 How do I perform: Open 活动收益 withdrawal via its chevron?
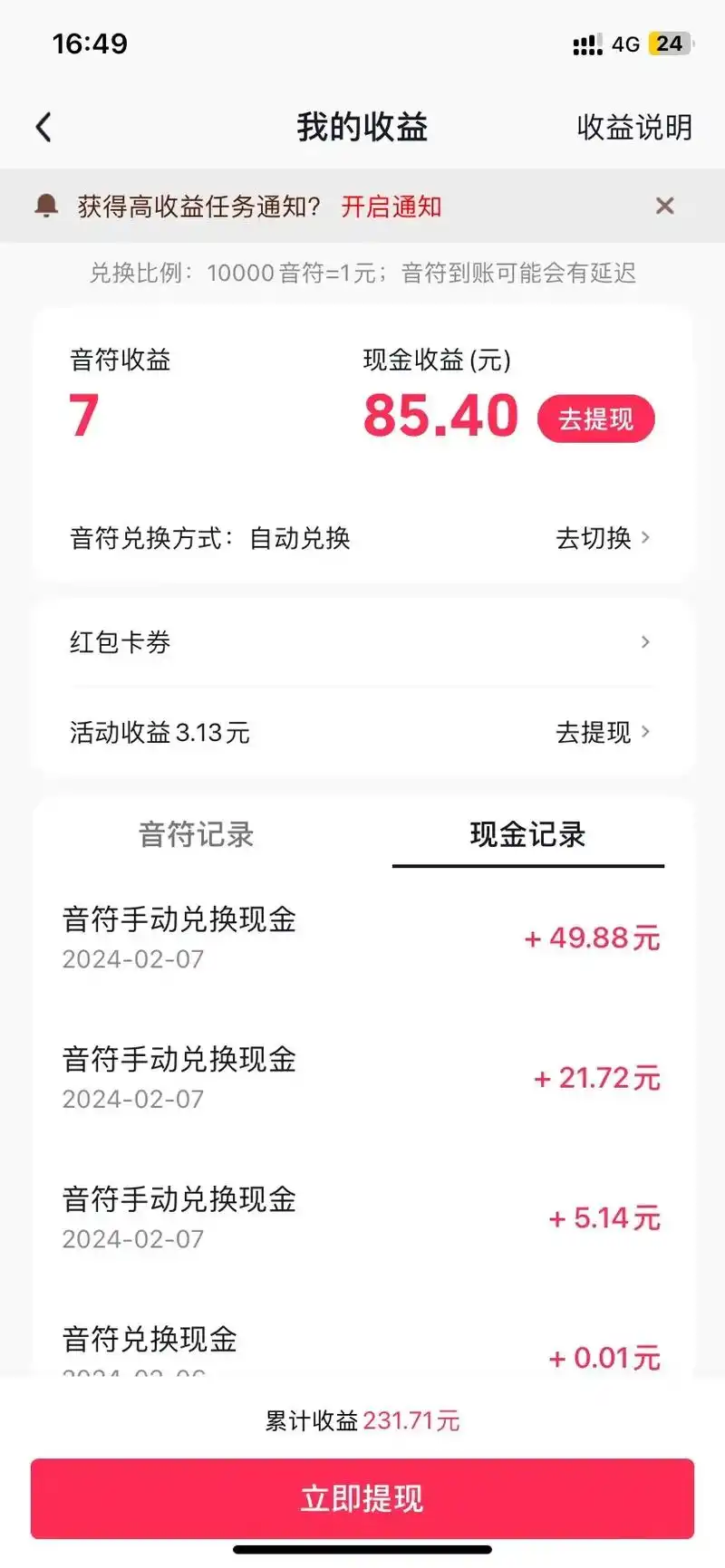coord(645,732)
